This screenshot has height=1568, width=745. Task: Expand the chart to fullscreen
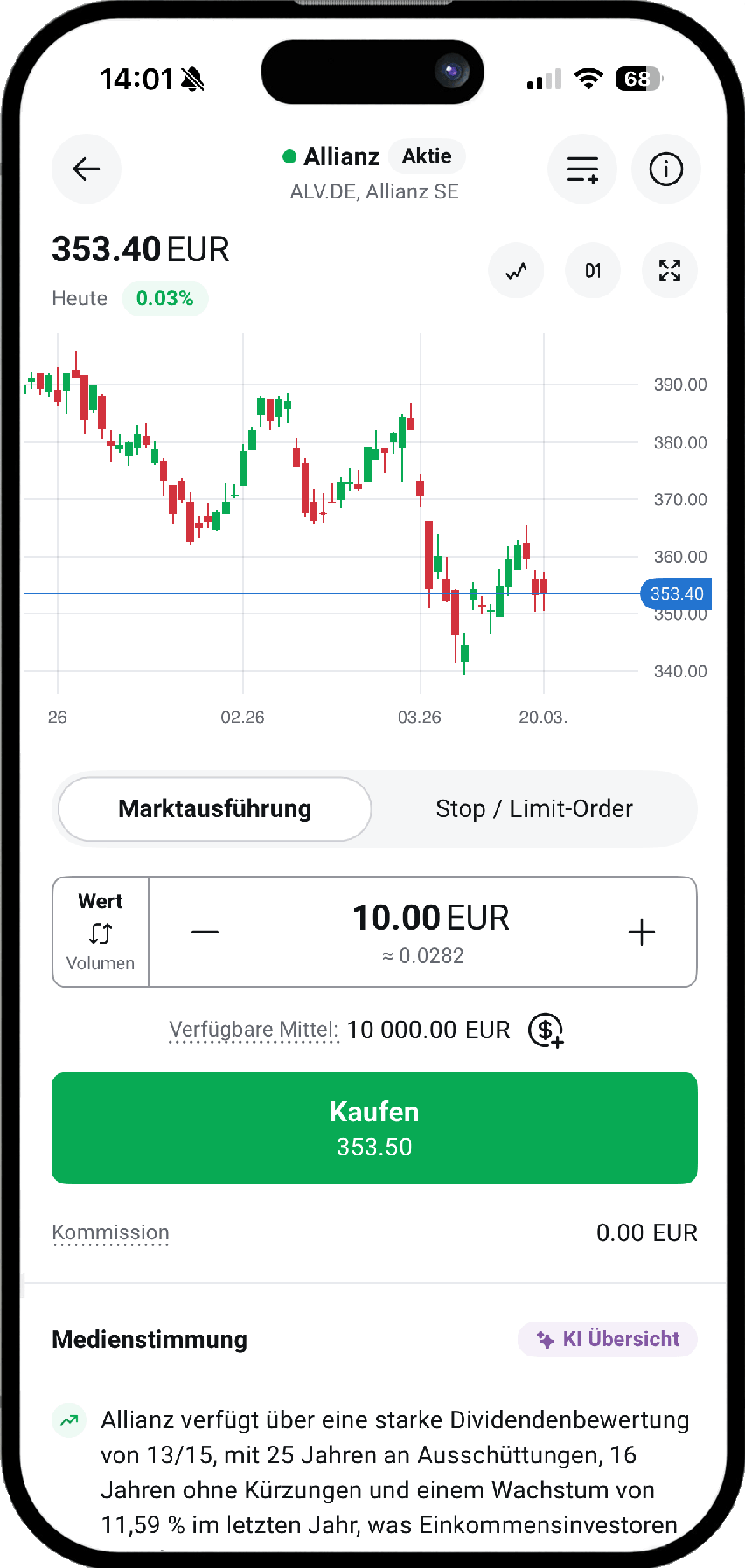[669, 271]
